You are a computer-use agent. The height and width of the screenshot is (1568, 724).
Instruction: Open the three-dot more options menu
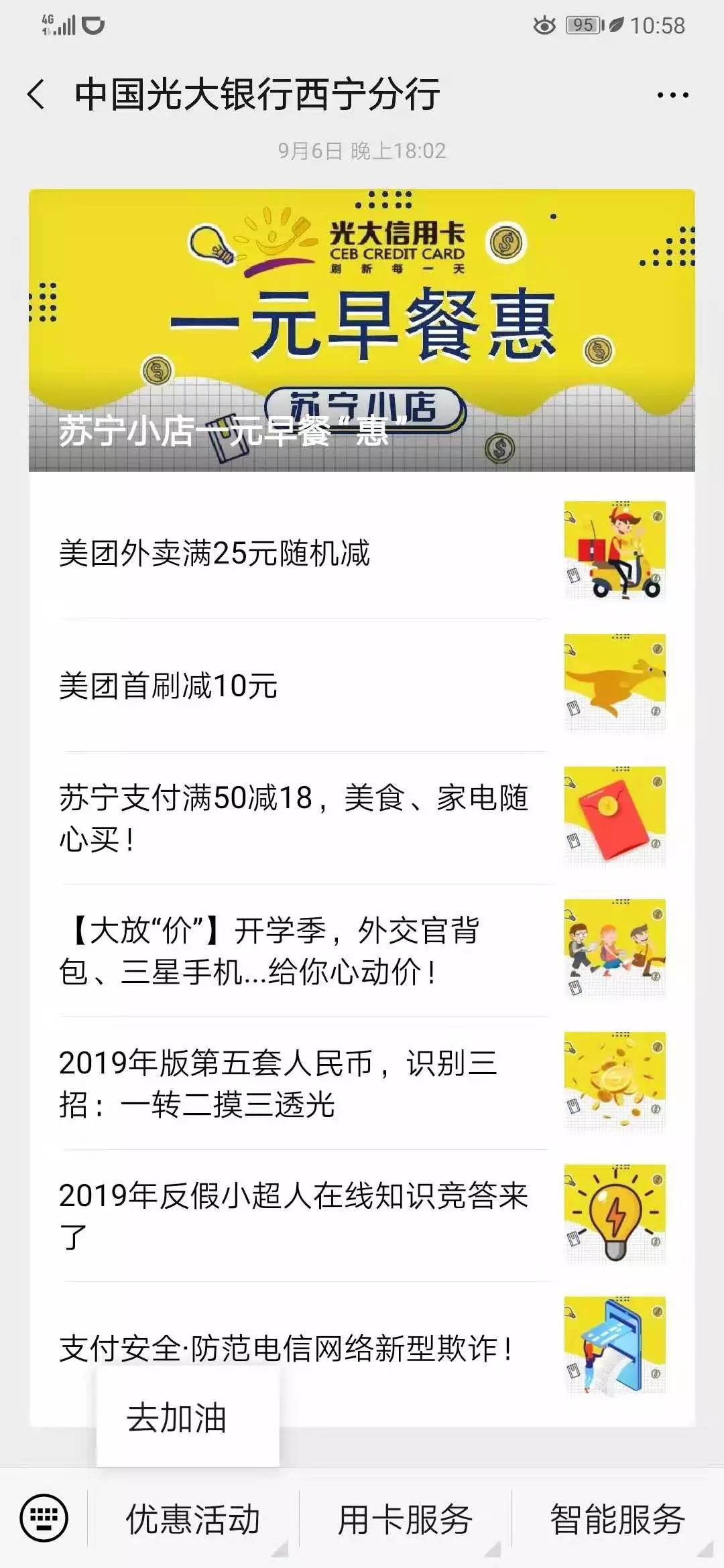point(672,95)
